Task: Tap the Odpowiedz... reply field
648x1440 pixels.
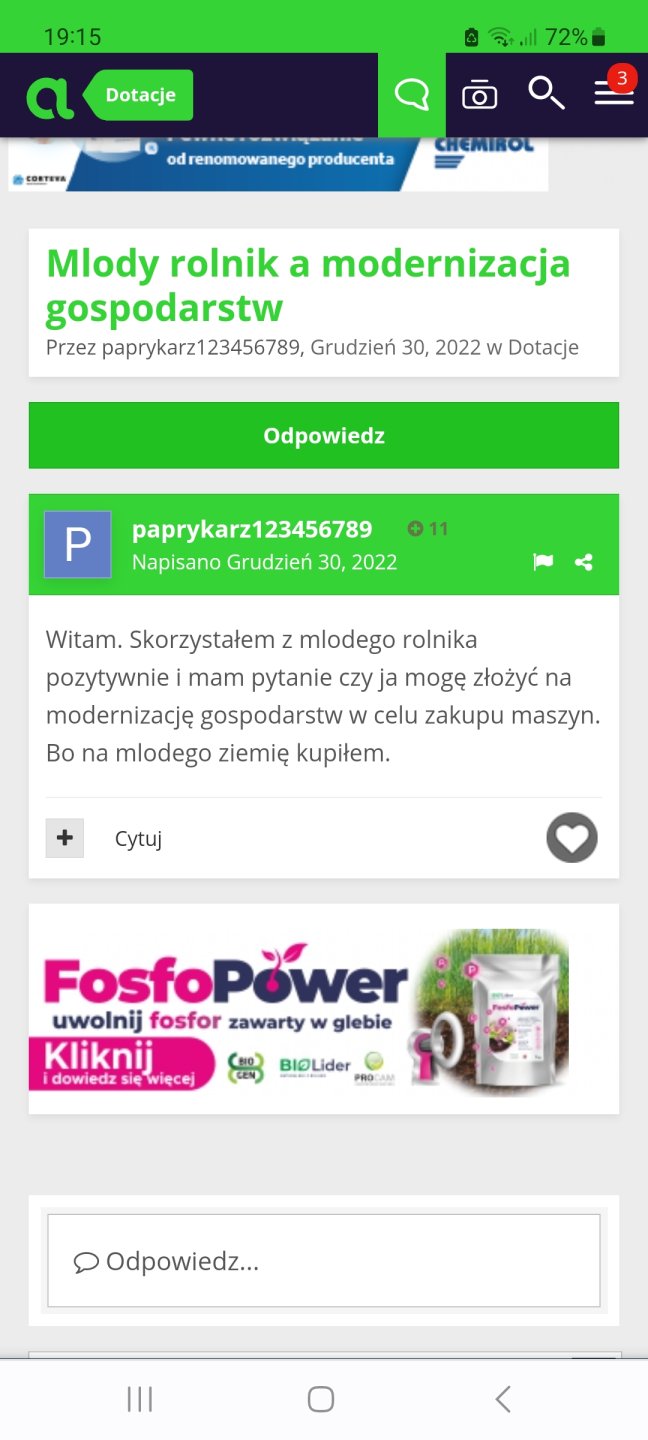Action: pyautogui.click(x=324, y=1261)
